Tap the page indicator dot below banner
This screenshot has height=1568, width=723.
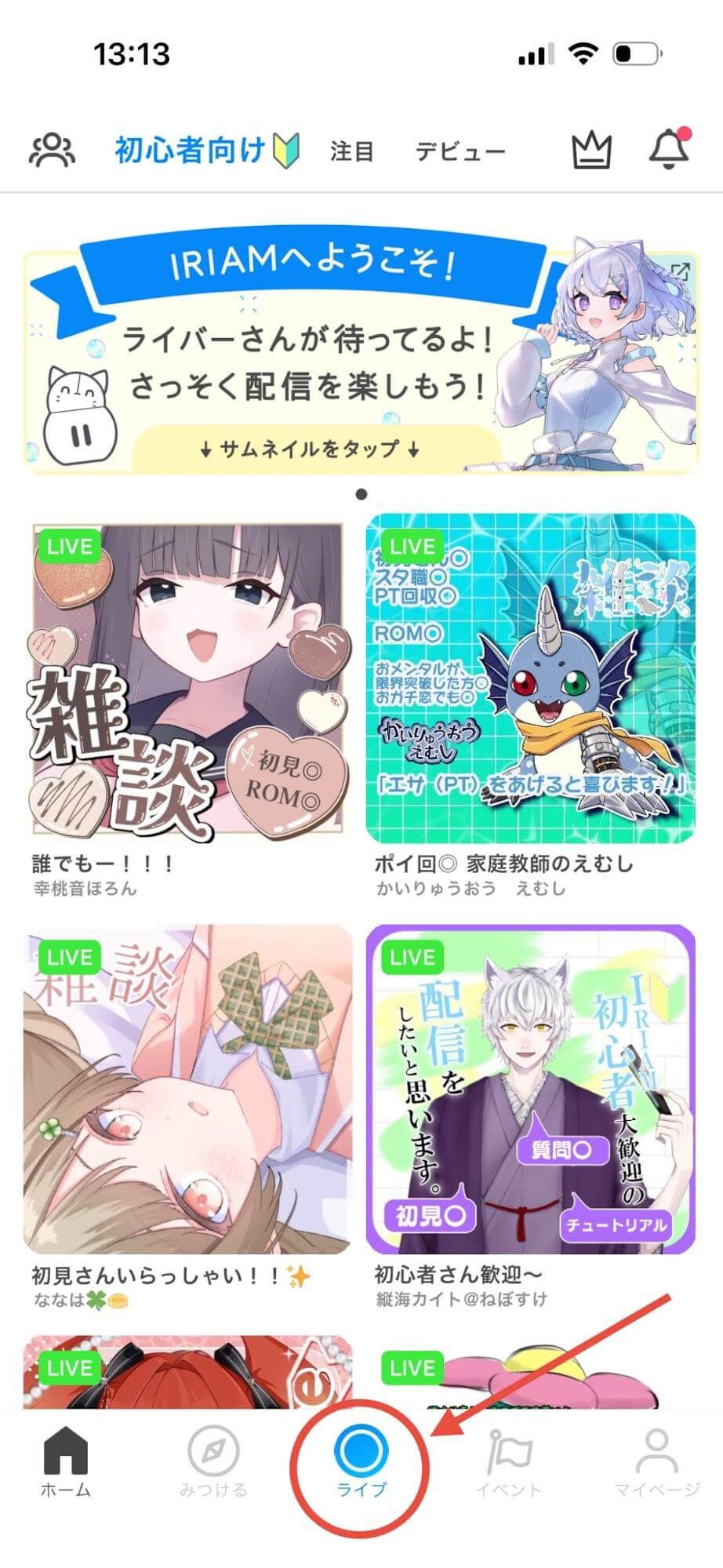361,495
